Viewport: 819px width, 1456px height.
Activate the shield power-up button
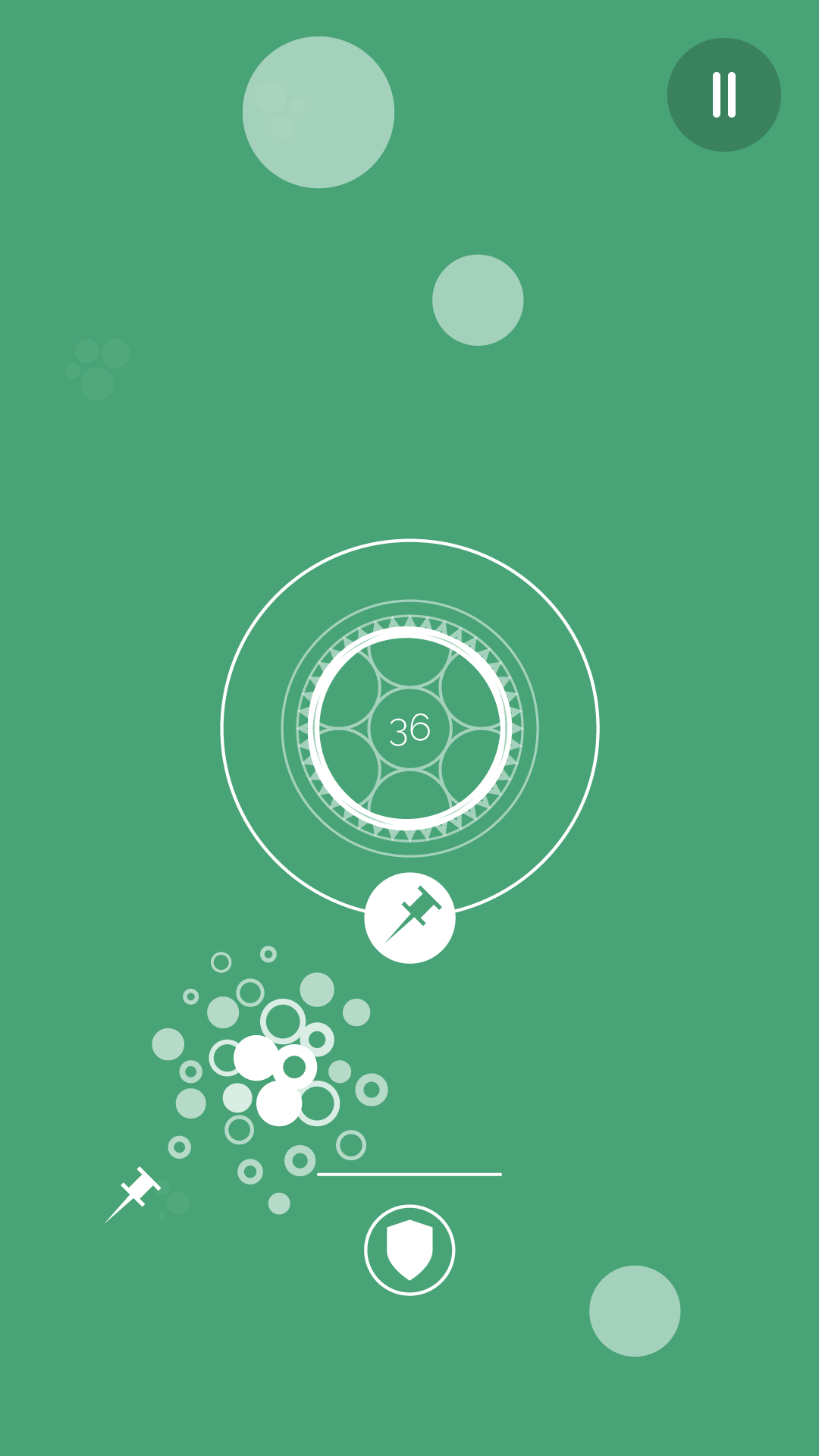click(409, 1250)
